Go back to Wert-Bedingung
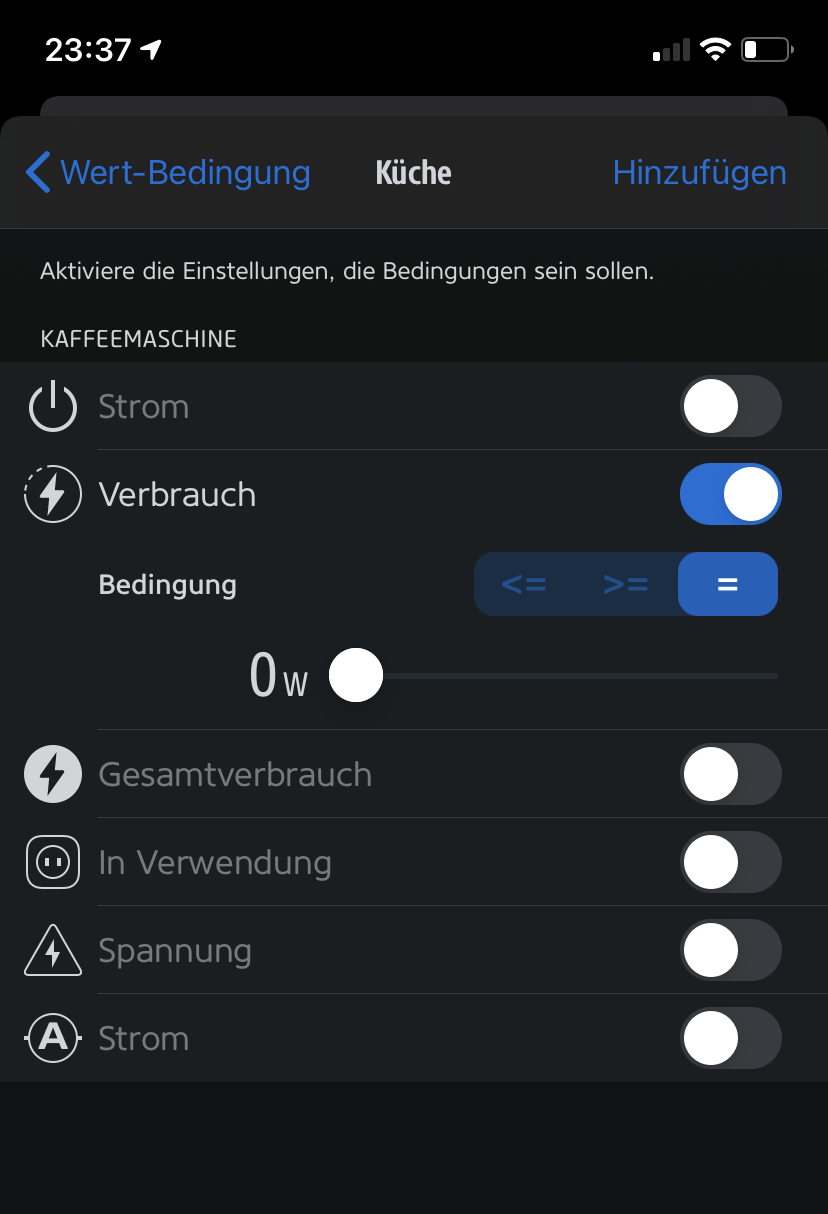Screen dimensions: 828x1214 point(168,173)
